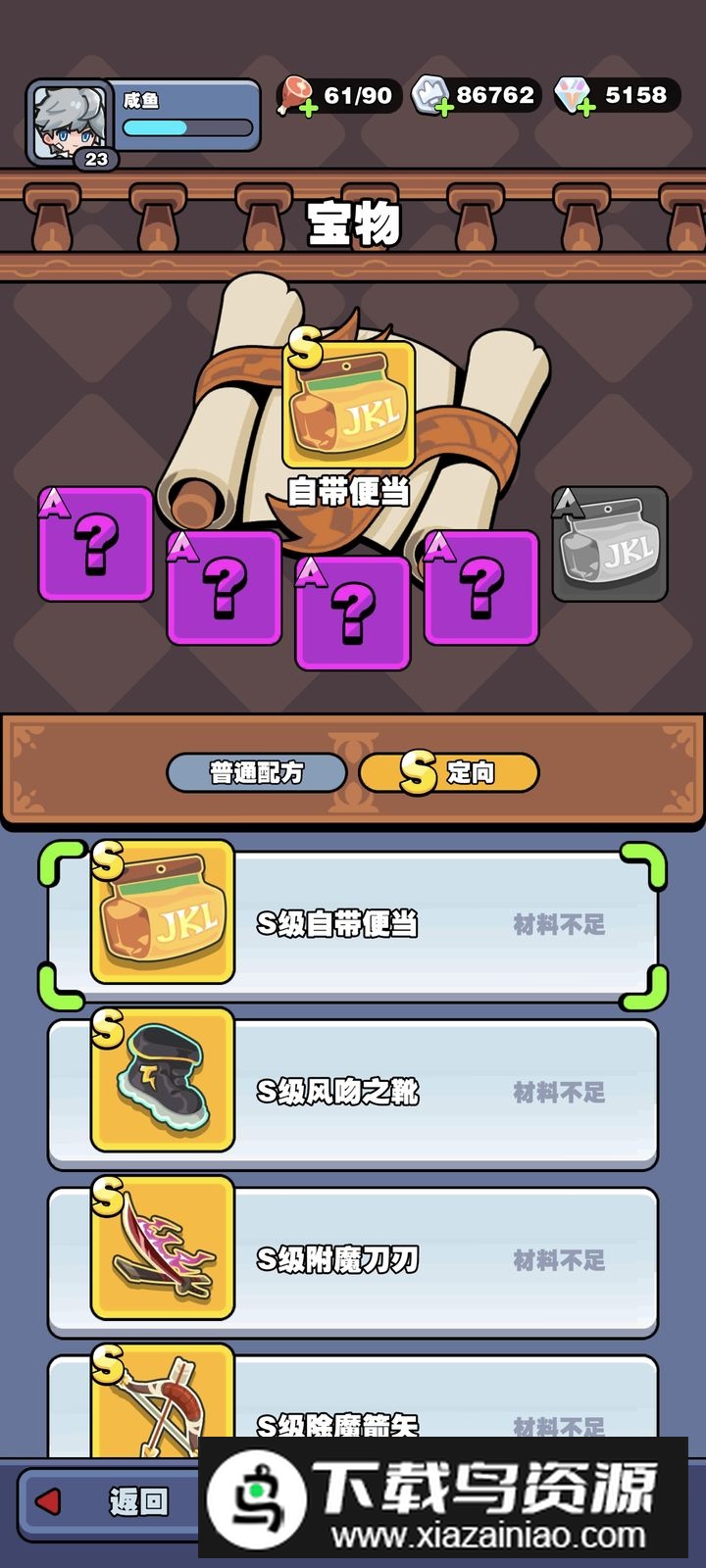Select the S级附魔刀刃 recipe
The width and height of the screenshot is (706, 1568).
353,1259
